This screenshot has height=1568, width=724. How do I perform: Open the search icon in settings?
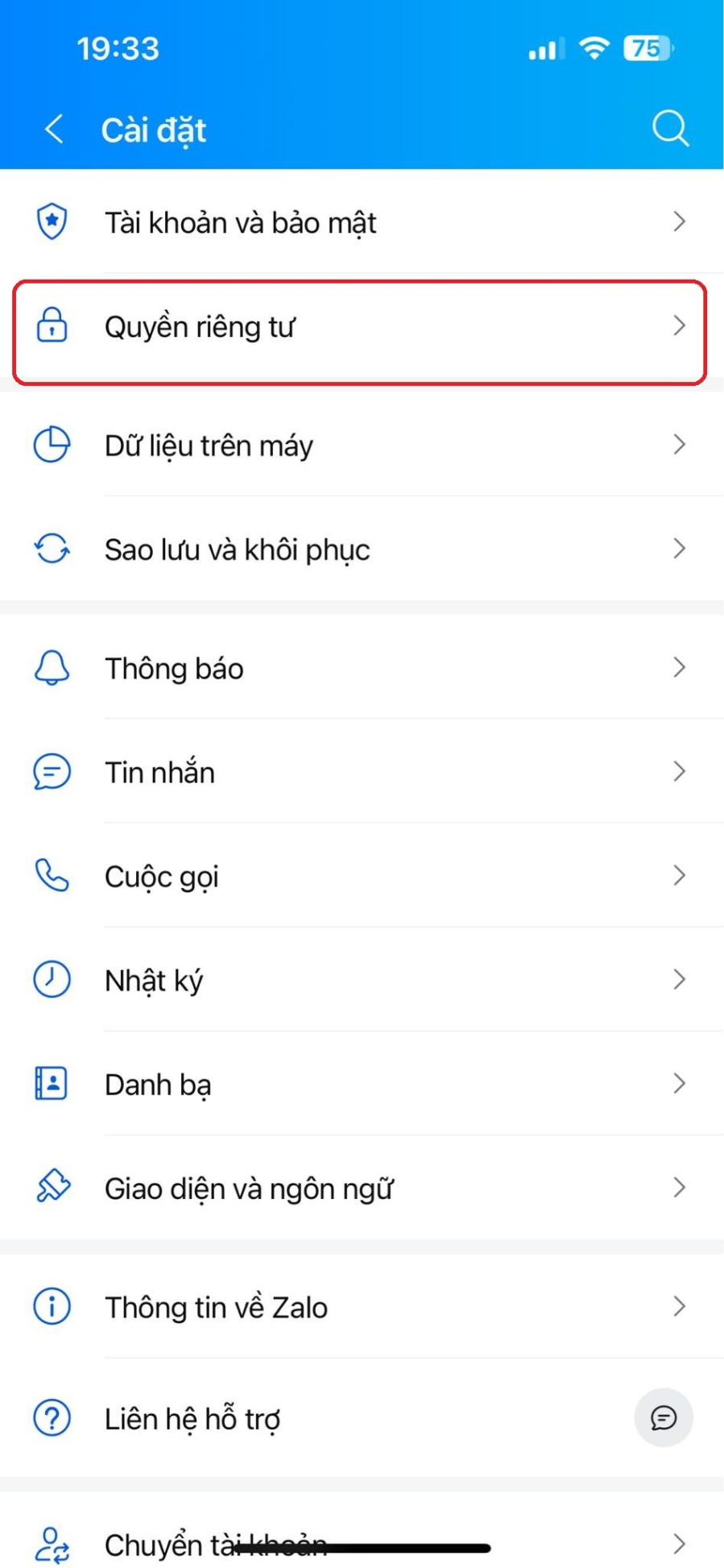click(x=670, y=129)
